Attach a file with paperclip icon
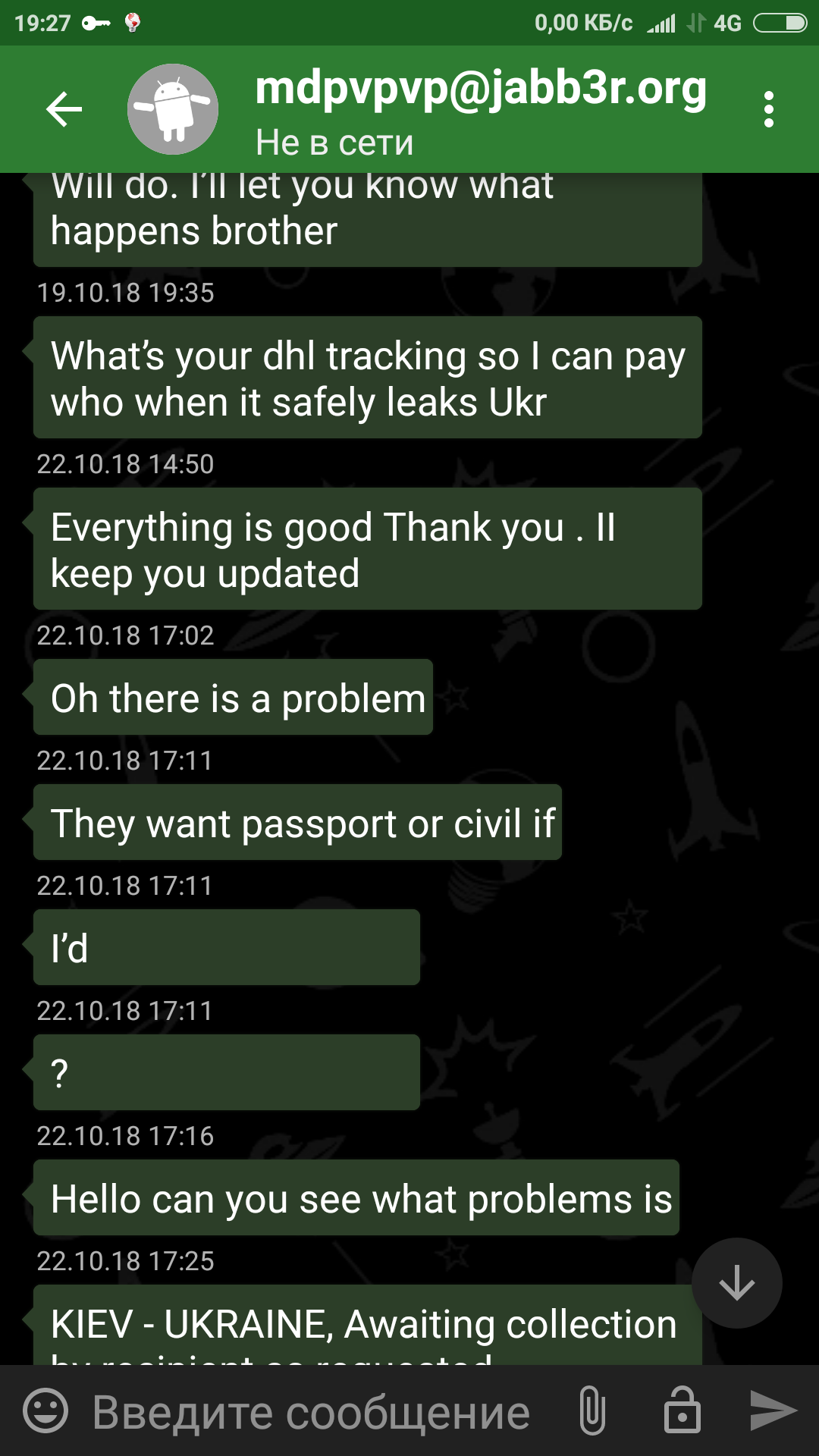 point(592,1411)
